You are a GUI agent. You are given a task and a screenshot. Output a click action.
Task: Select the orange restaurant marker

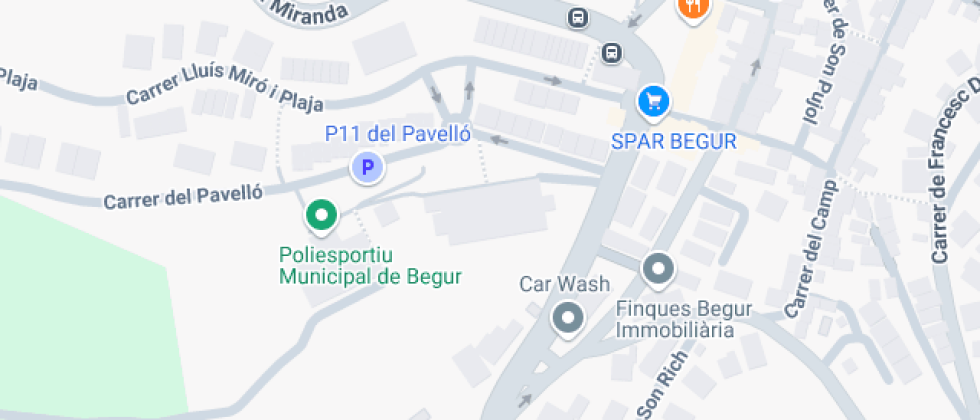[693, 9]
